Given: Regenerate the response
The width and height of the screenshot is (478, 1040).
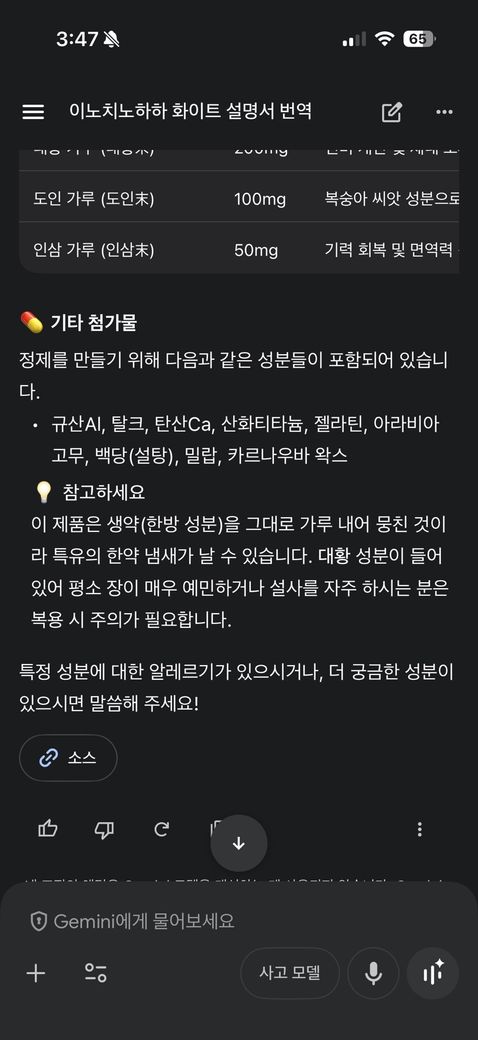Looking at the screenshot, I should click(161, 828).
